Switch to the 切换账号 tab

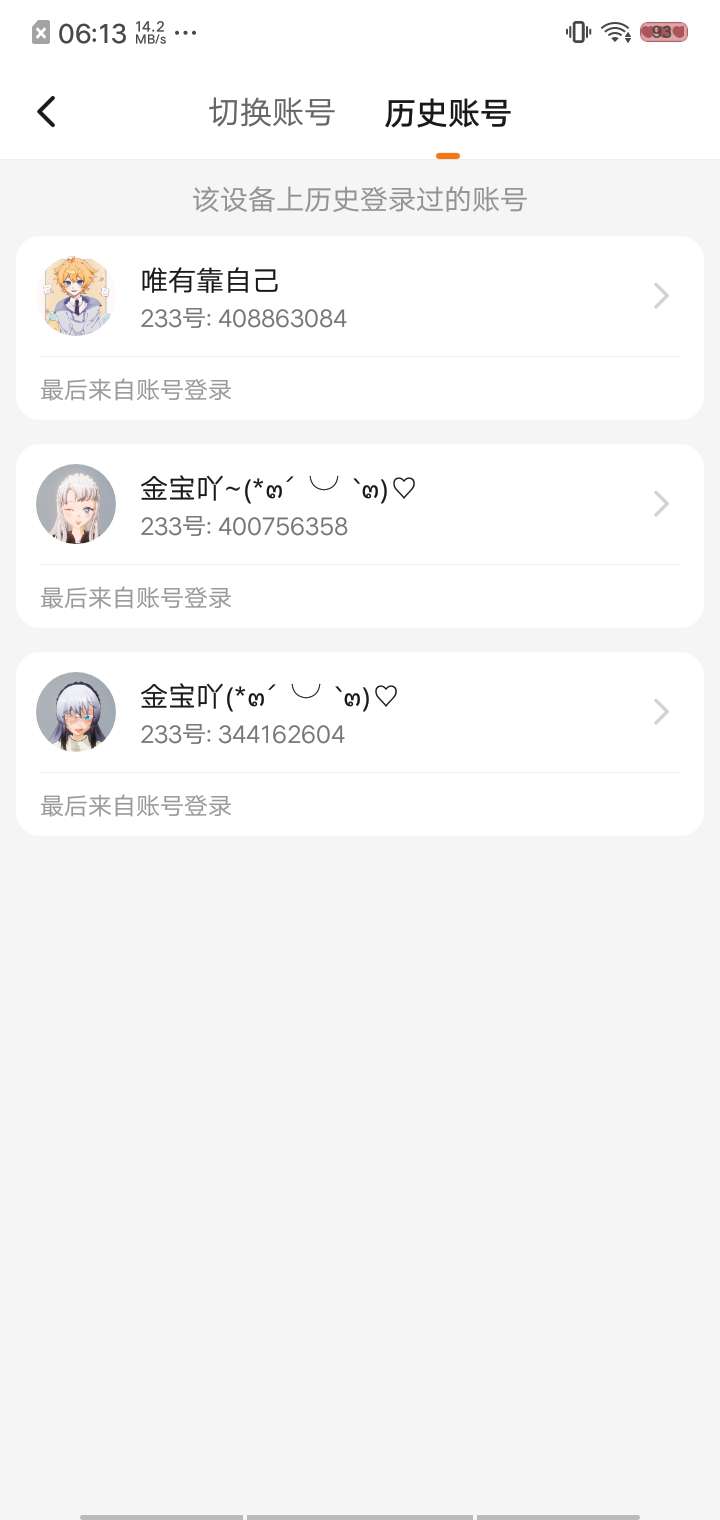pyautogui.click(x=271, y=112)
